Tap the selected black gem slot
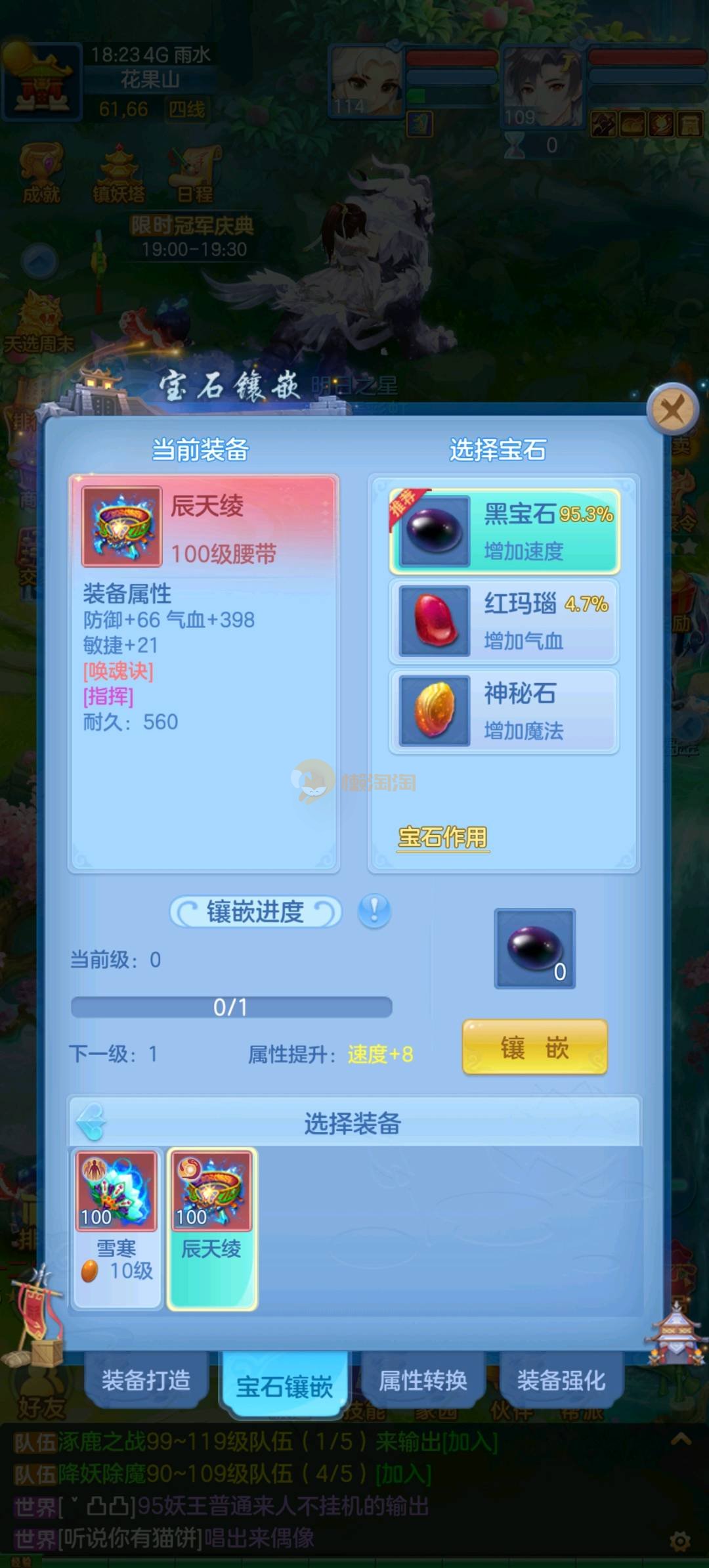 [x=534, y=949]
